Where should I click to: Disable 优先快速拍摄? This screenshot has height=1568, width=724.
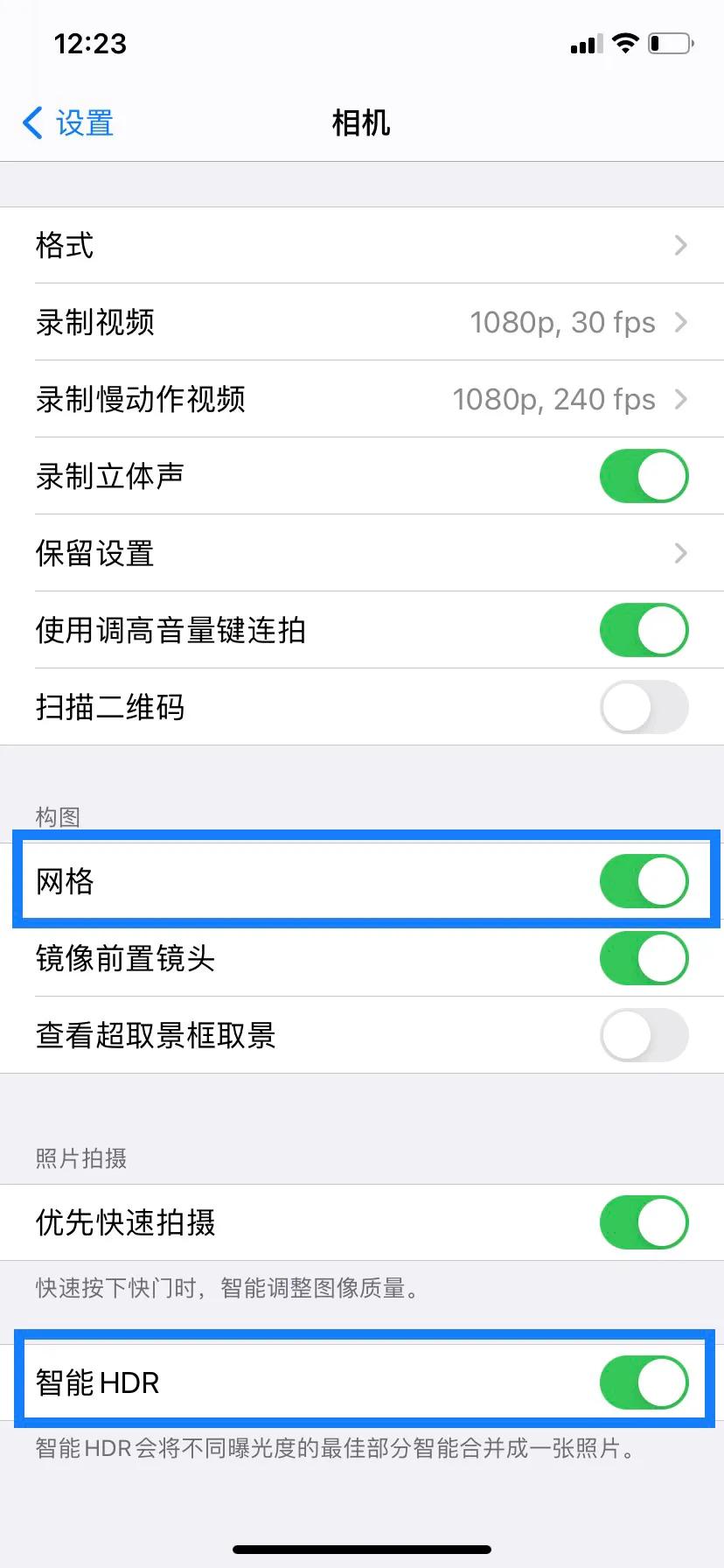pos(644,1222)
